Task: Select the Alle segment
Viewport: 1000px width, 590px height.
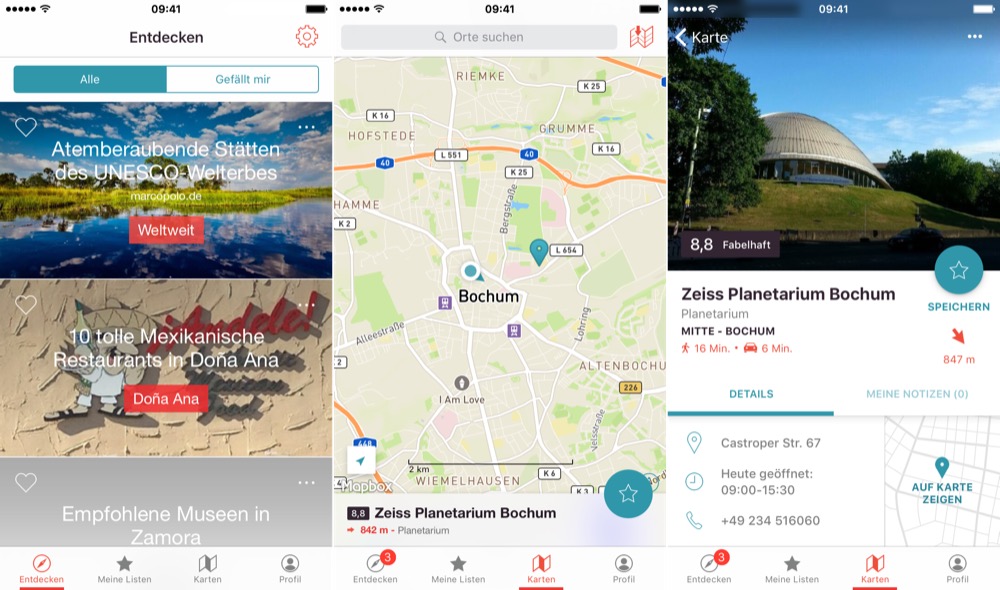Action: coord(90,79)
